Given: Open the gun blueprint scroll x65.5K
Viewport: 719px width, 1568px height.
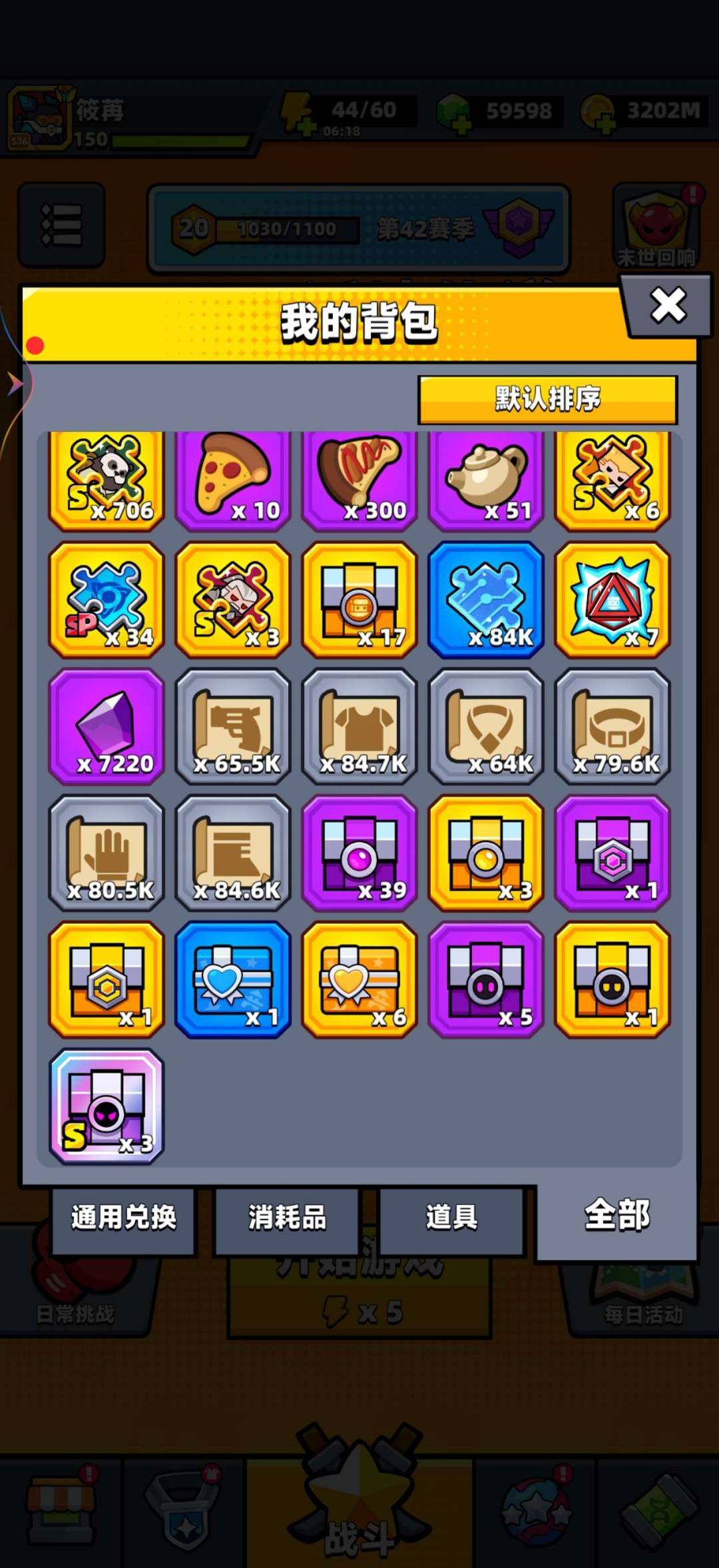Looking at the screenshot, I should click(233, 726).
